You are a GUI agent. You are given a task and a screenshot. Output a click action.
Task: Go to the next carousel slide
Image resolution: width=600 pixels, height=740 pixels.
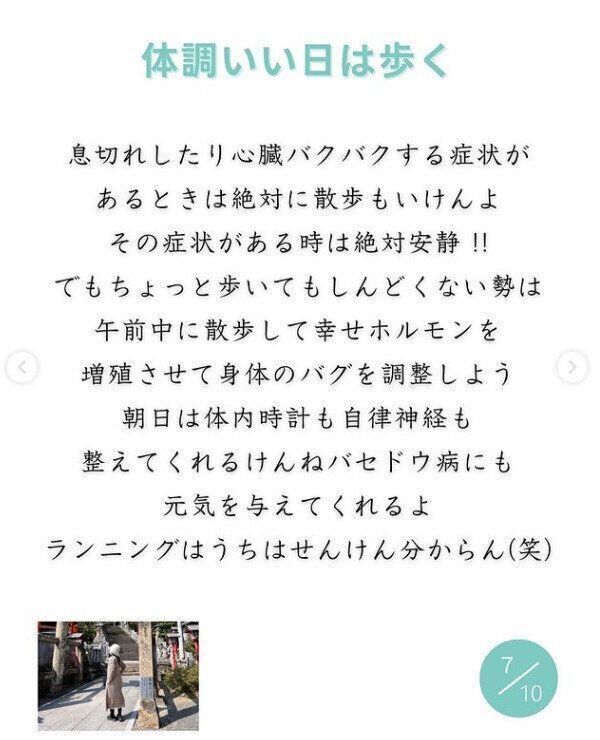[572, 368]
